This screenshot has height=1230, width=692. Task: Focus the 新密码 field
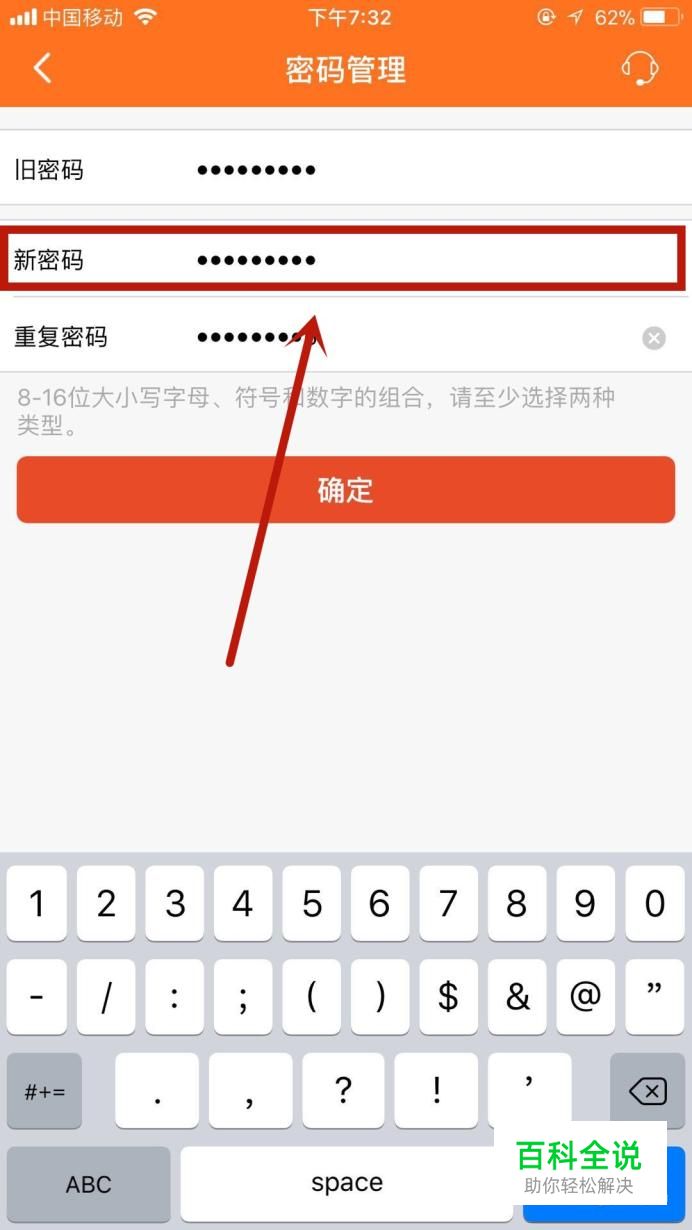point(346,260)
